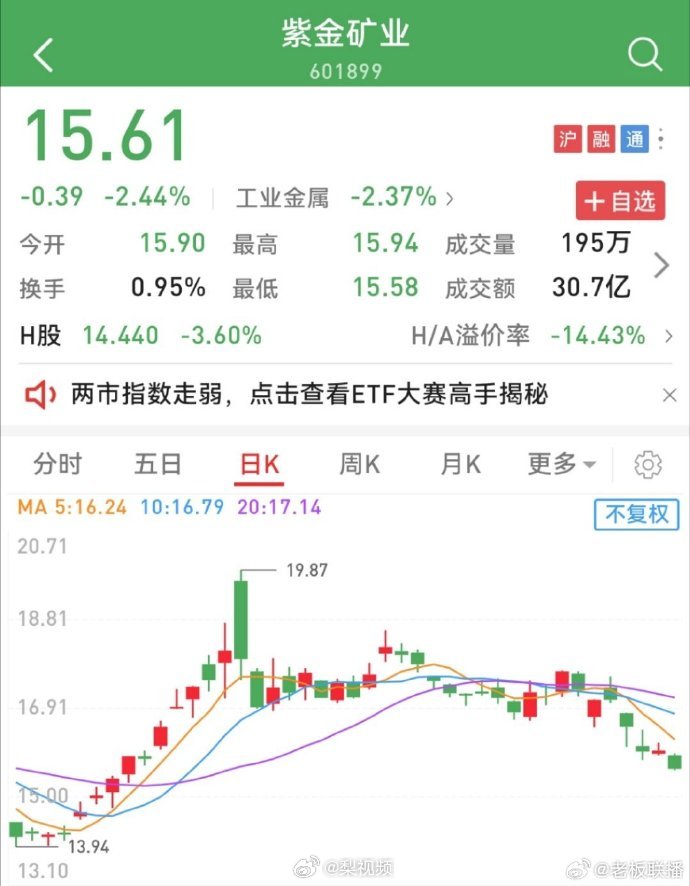Open the stock search icon
Image resolution: width=690 pixels, height=886 pixels.
click(x=645, y=54)
